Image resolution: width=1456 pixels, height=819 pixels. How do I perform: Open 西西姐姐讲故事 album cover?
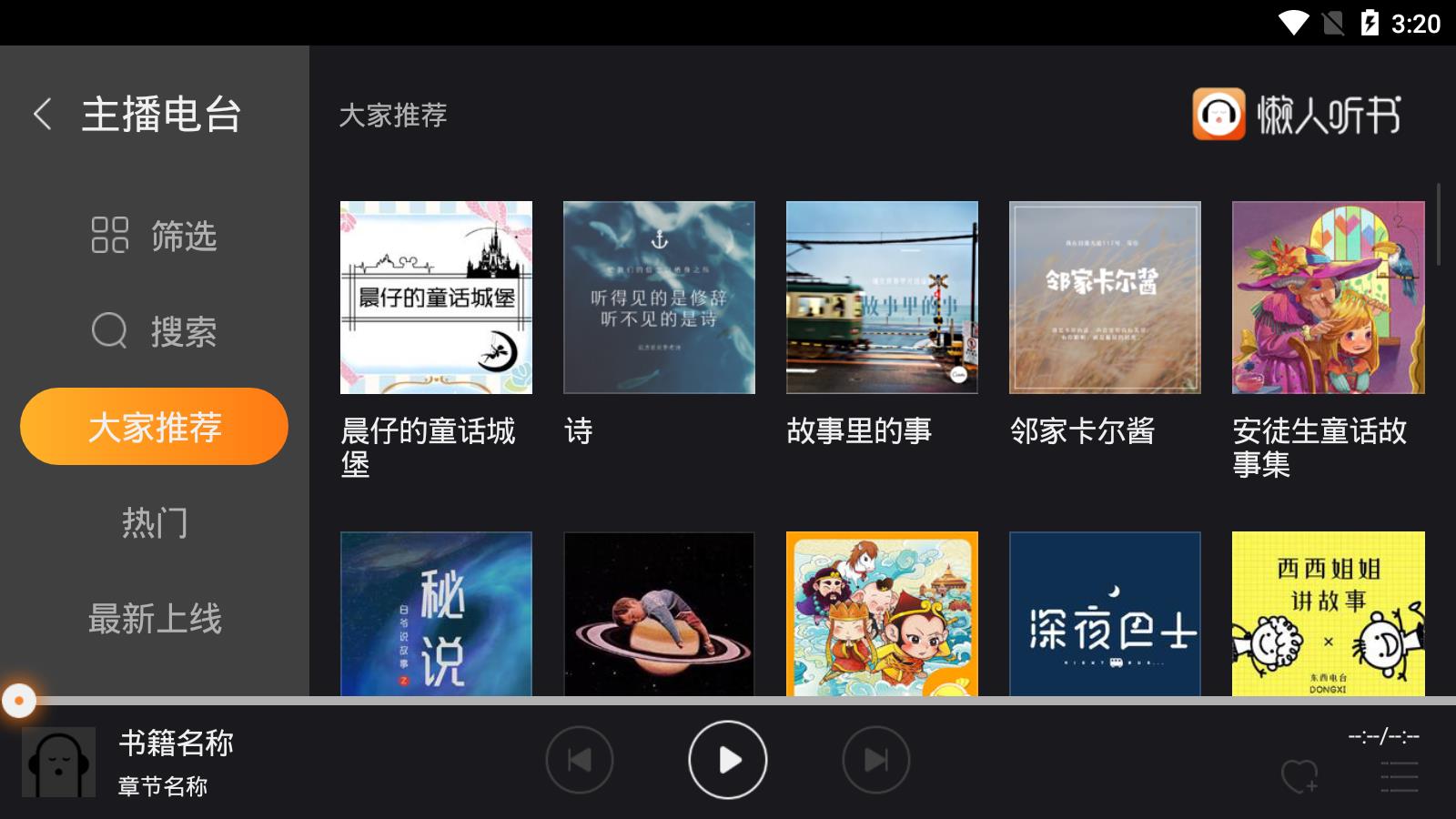pyautogui.click(x=1328, y=614)
